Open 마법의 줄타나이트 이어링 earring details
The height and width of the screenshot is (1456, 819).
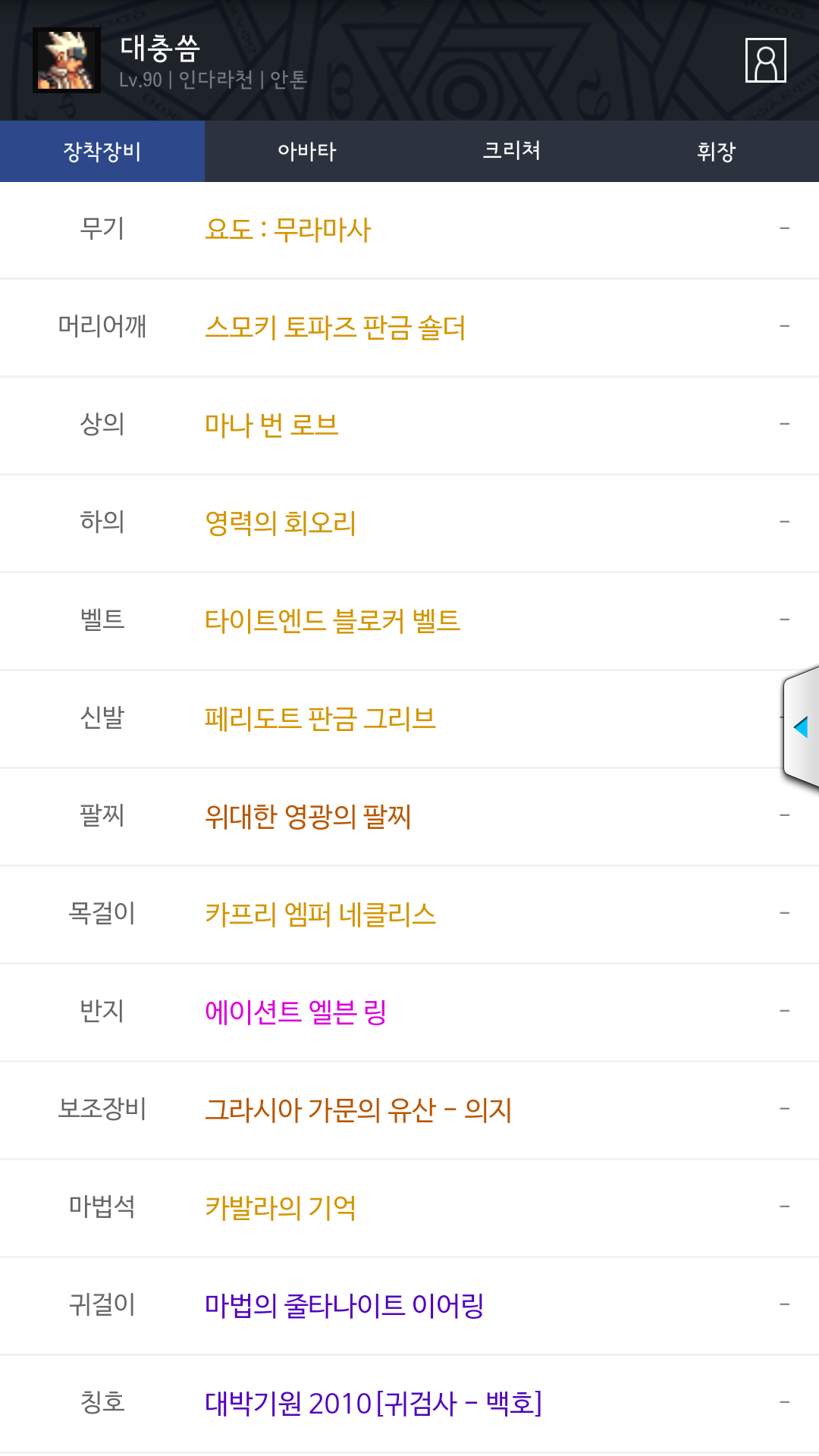click(344, 1306)
